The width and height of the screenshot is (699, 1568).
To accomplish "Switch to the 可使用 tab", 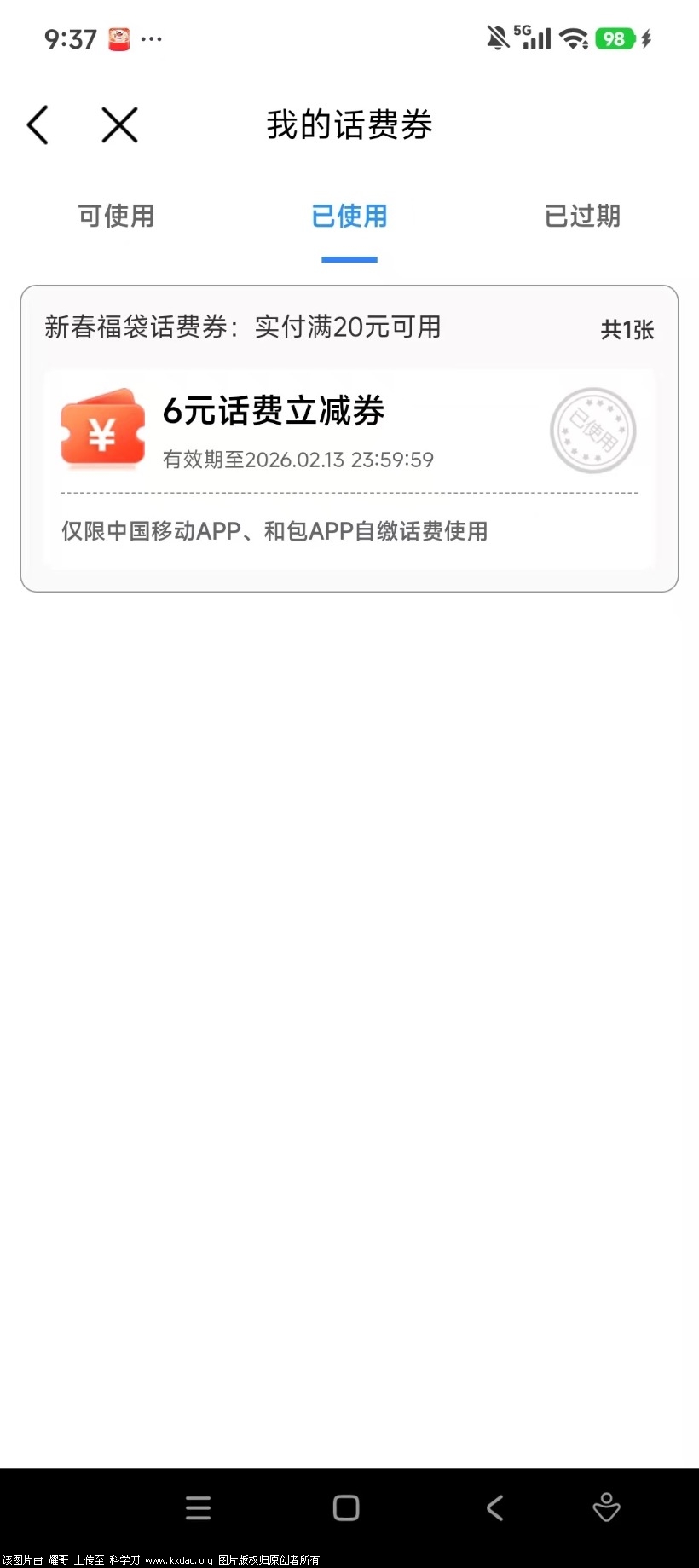I will pyautogui.click(x=116, y=217).
